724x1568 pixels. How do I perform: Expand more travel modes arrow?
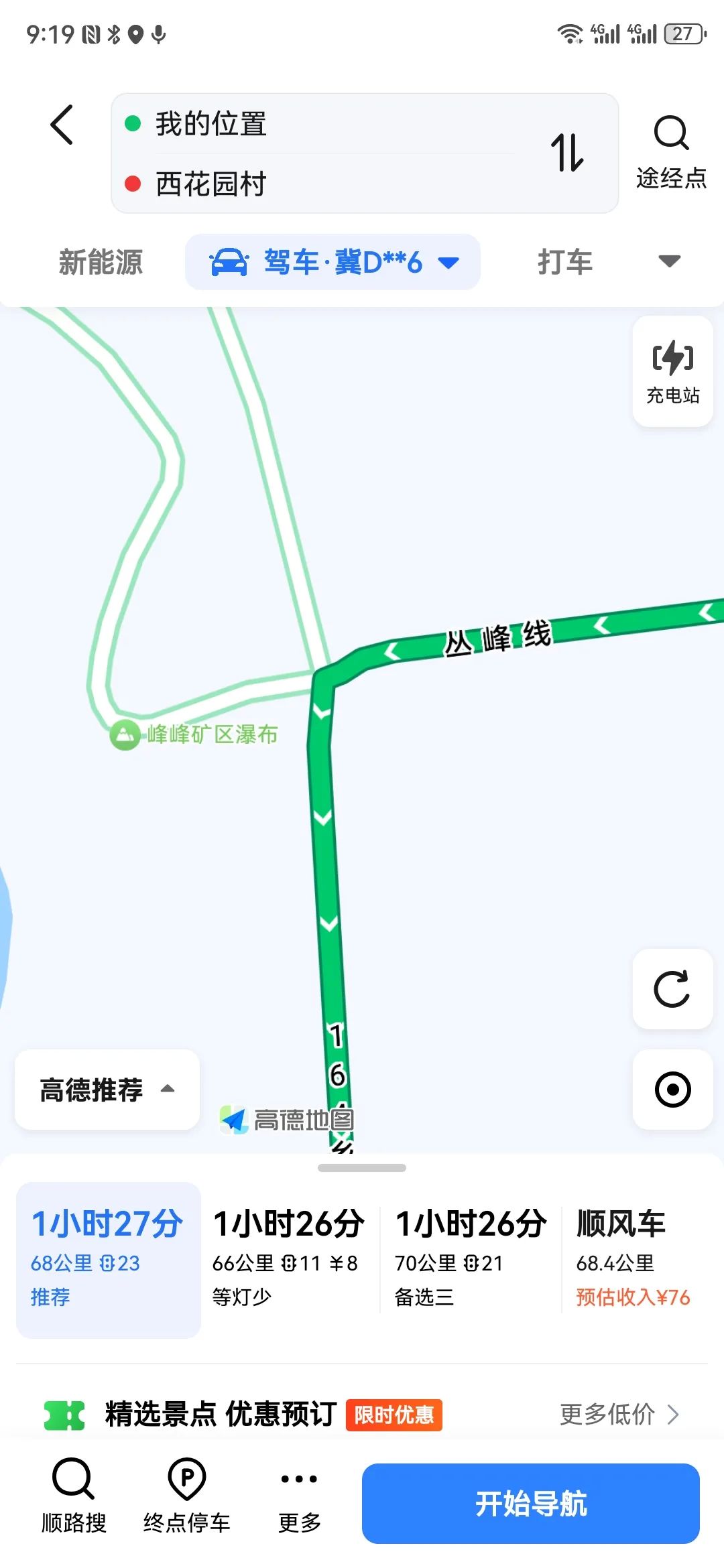669,261
